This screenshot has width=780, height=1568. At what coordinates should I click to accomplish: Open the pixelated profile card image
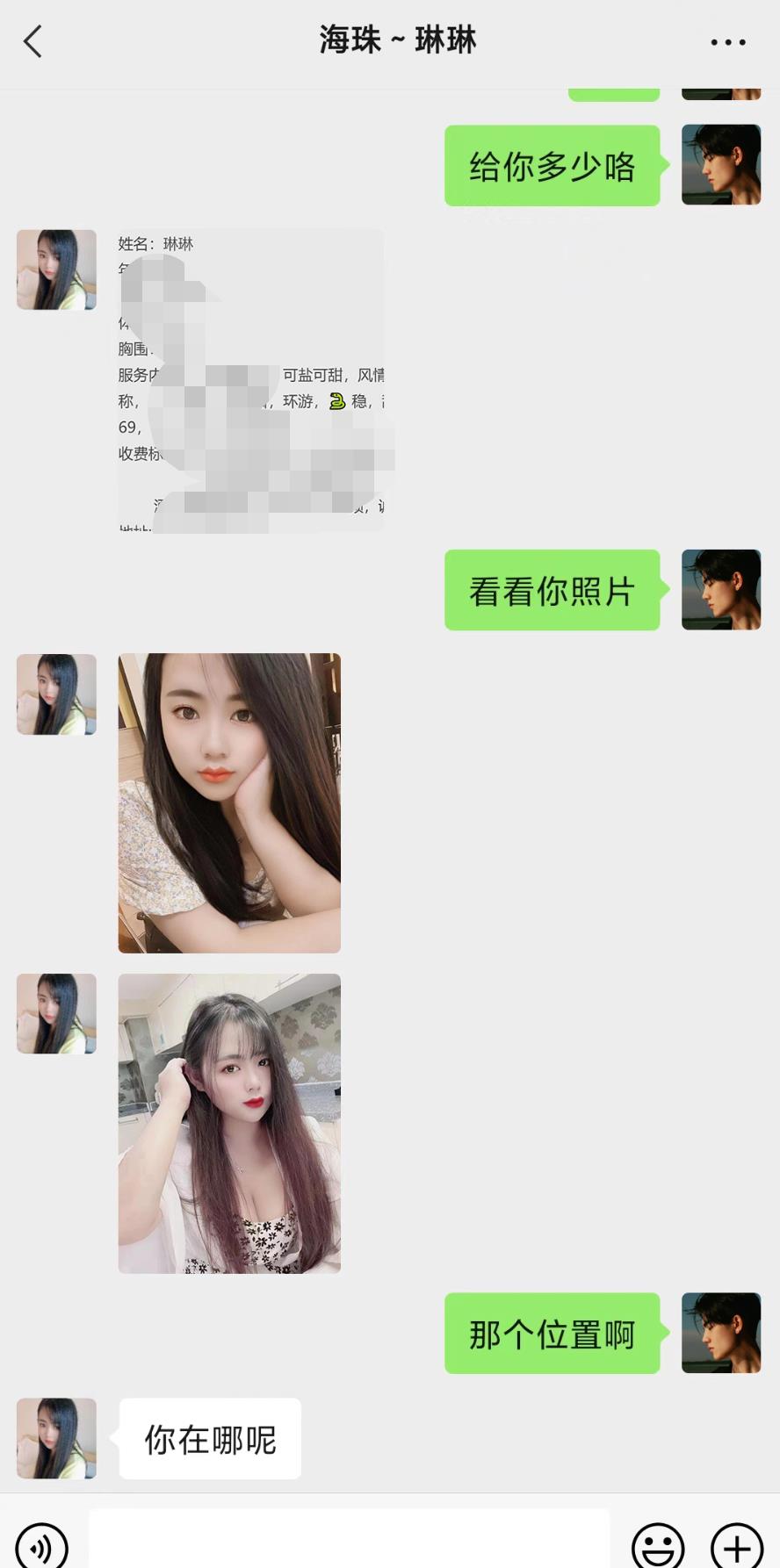(250, 380)
